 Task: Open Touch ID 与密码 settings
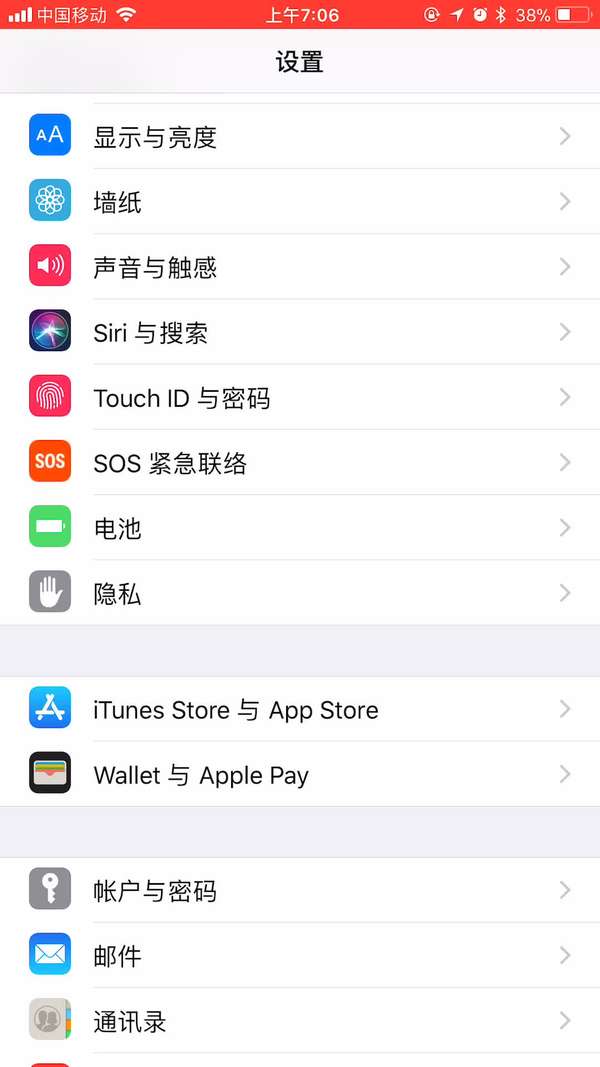(x=300, y=397)
